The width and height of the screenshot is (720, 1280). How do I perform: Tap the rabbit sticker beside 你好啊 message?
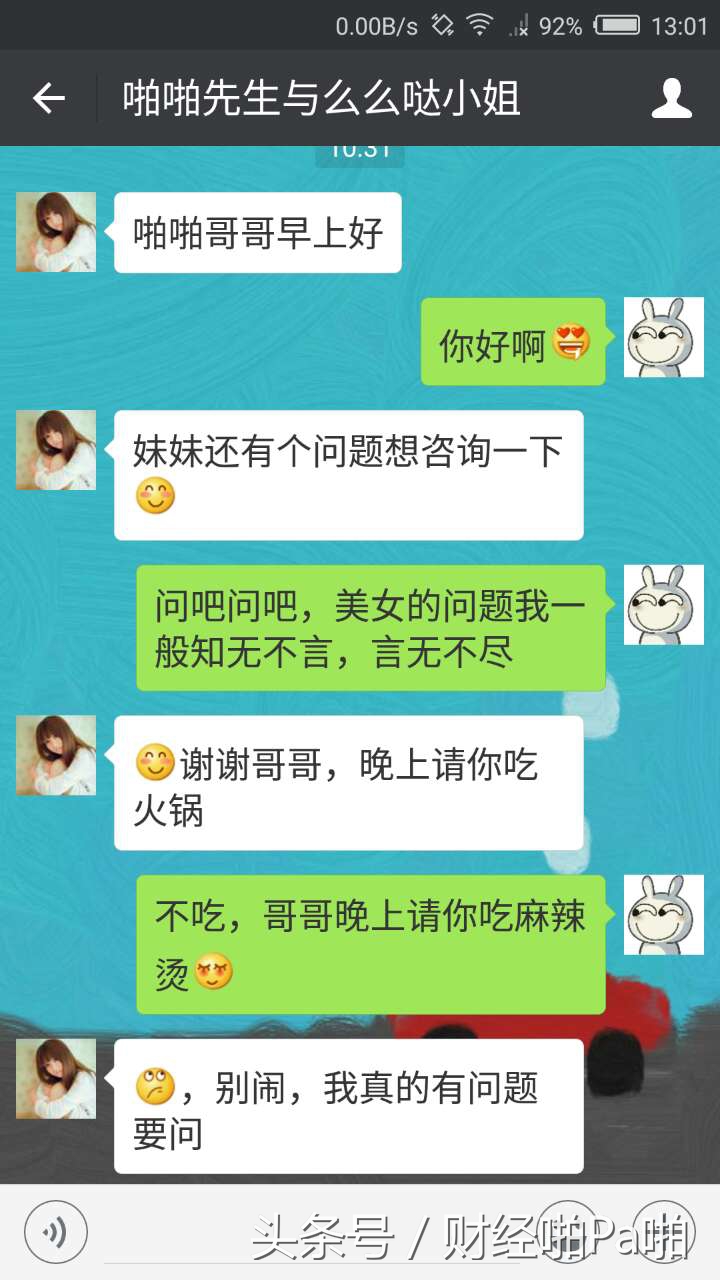(665, 340)
